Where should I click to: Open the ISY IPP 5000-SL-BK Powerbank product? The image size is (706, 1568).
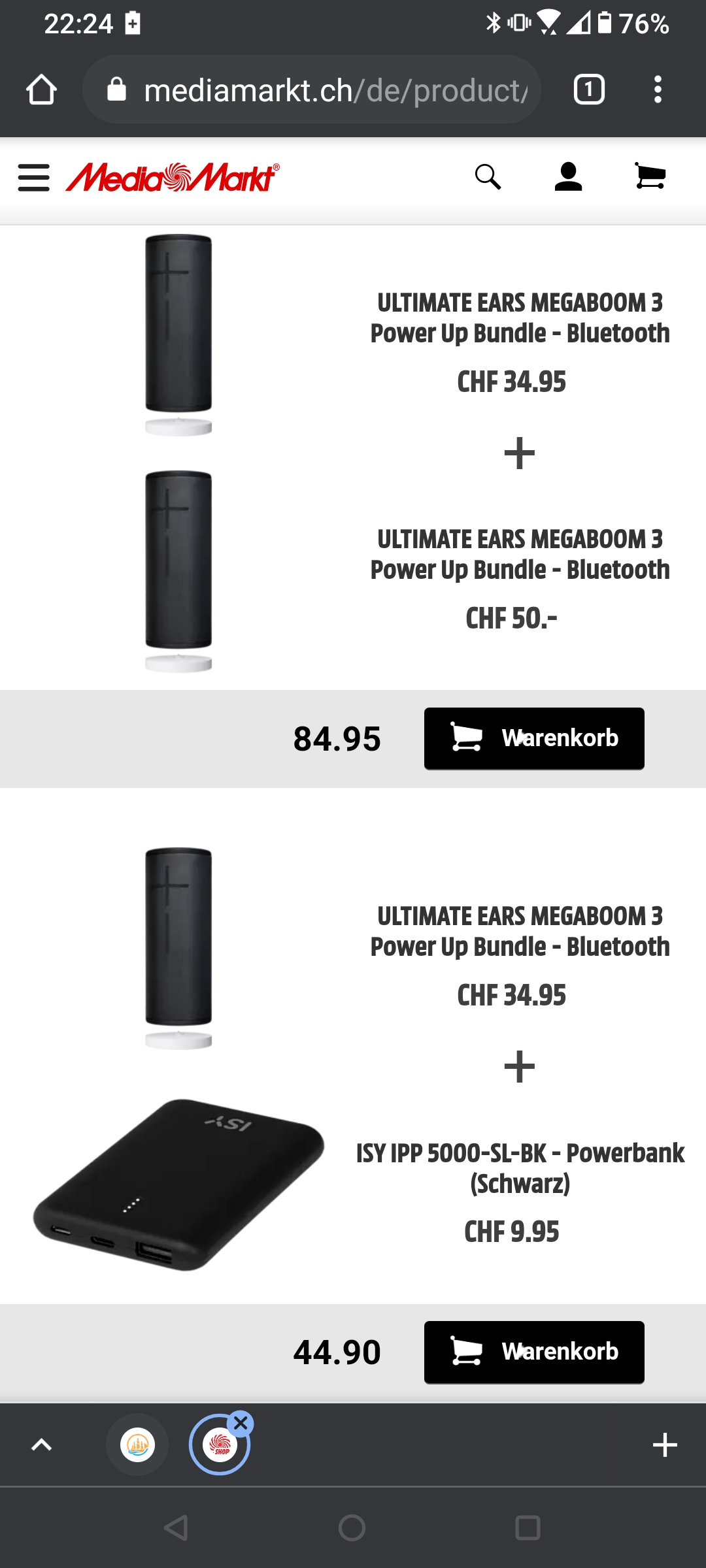coord(520,1168)
